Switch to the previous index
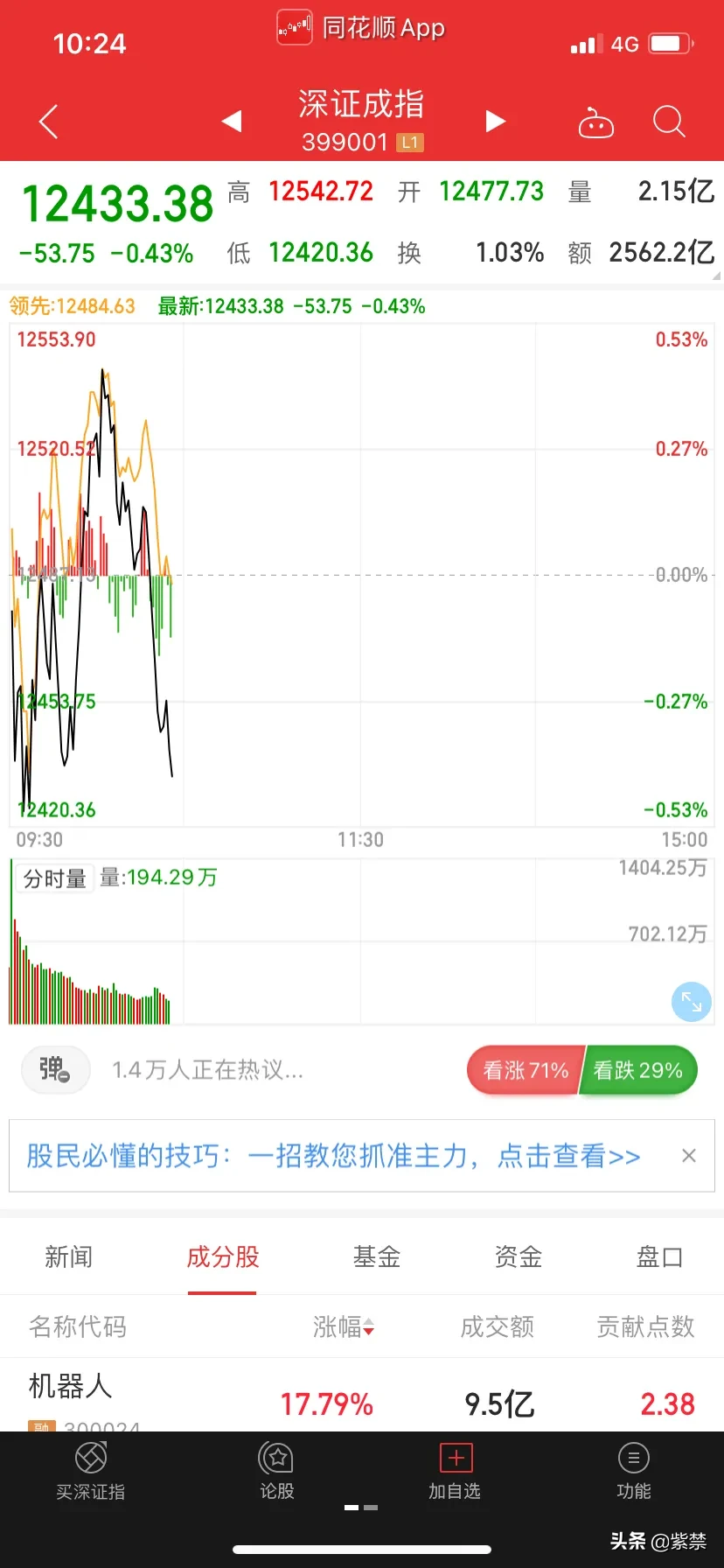This screenshot has height=1568, width=724. click(x=232, y=121)
